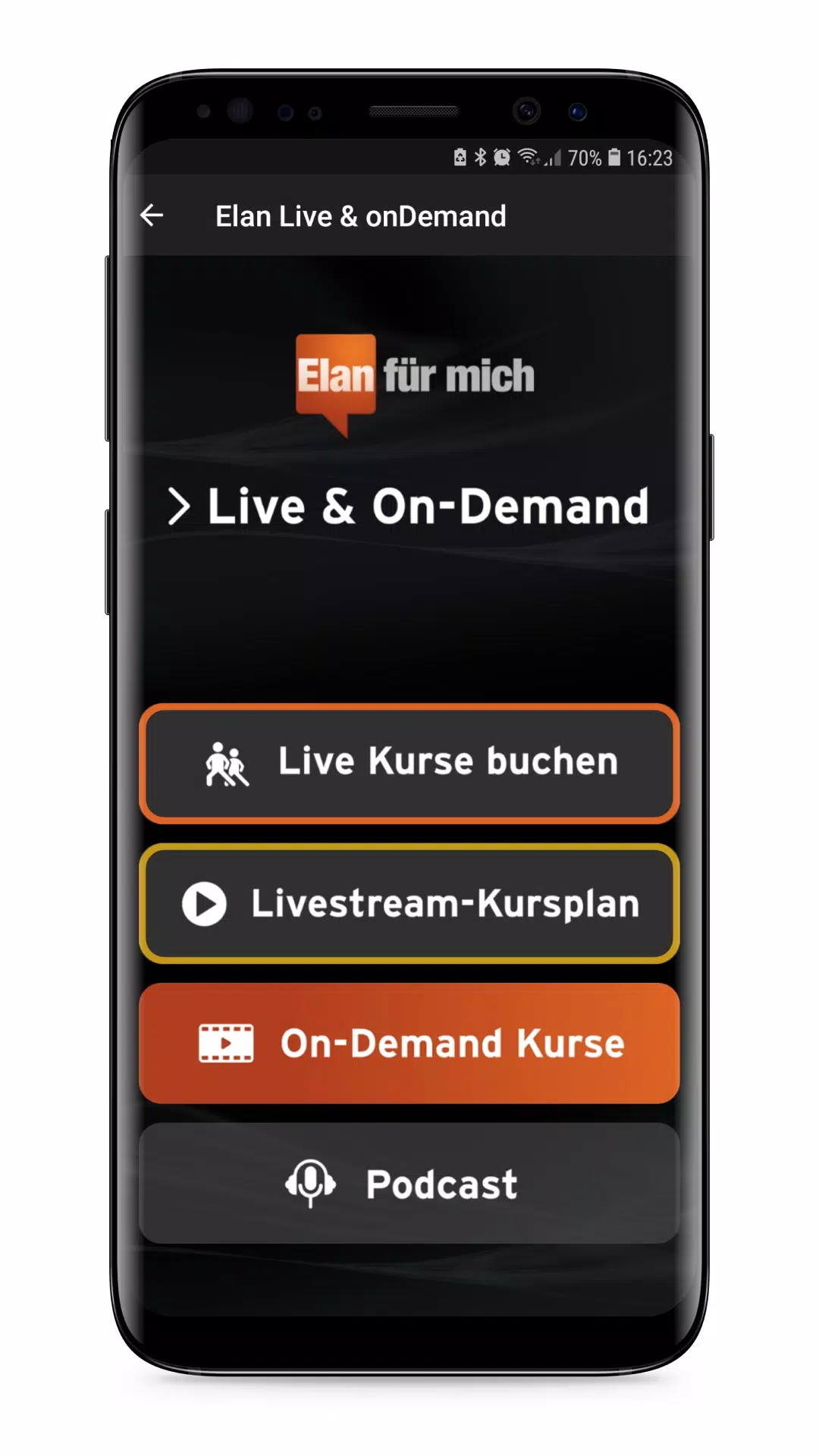Image resolution: width=819 pixels, height=1456 pixels.
Task: Open the Podcast section
Action: tap(409, 1183)
